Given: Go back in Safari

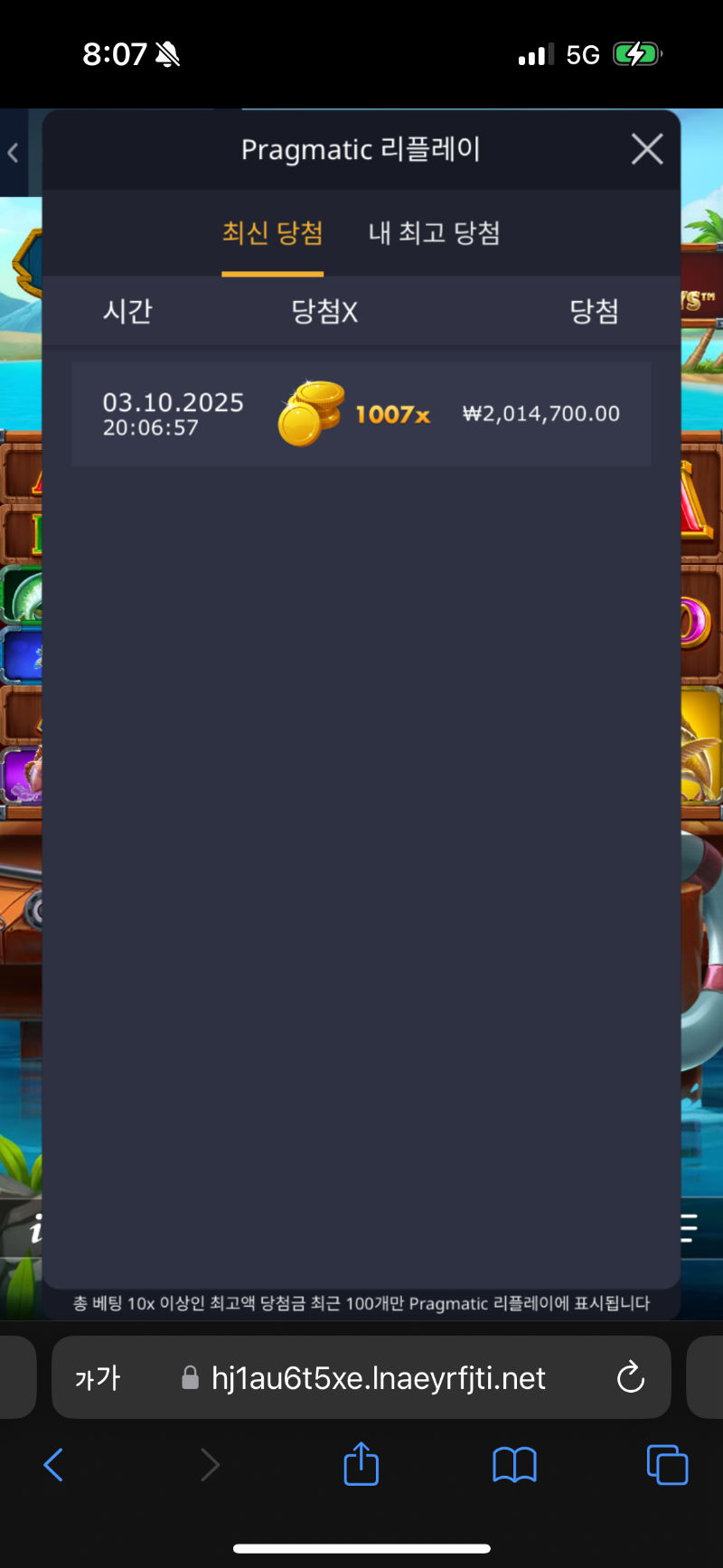Looking at the screenshot, I should click(54, 1465).
